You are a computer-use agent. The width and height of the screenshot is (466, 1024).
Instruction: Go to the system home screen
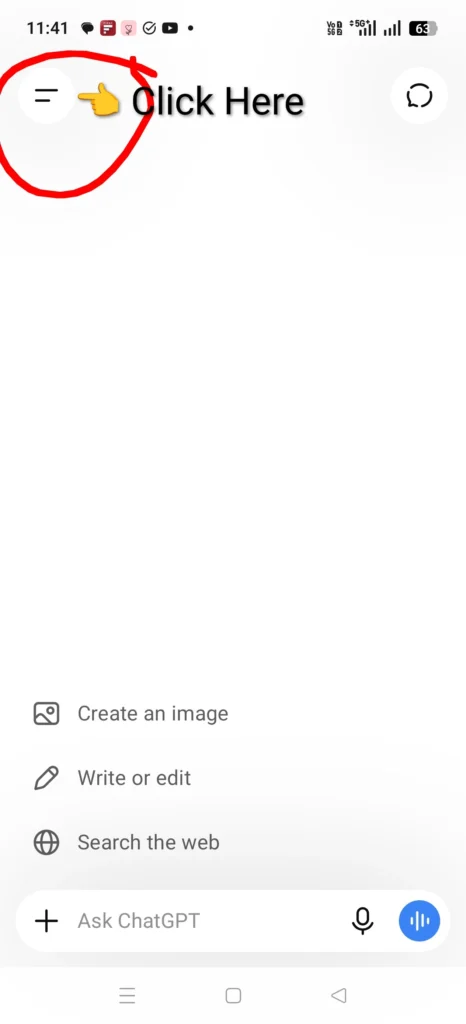point(233,995)
